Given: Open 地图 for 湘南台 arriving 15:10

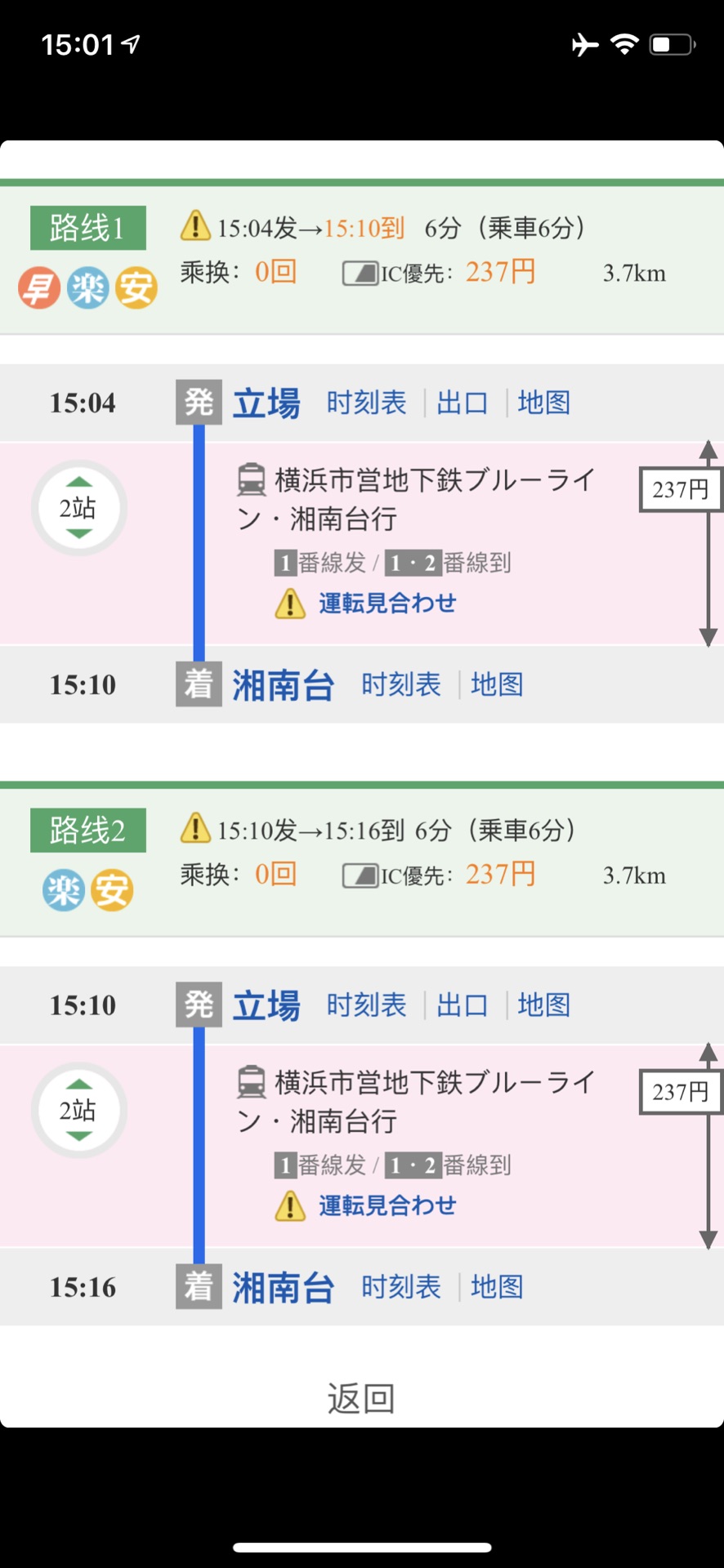Looking at the screenshot, I should pos(497,684).
